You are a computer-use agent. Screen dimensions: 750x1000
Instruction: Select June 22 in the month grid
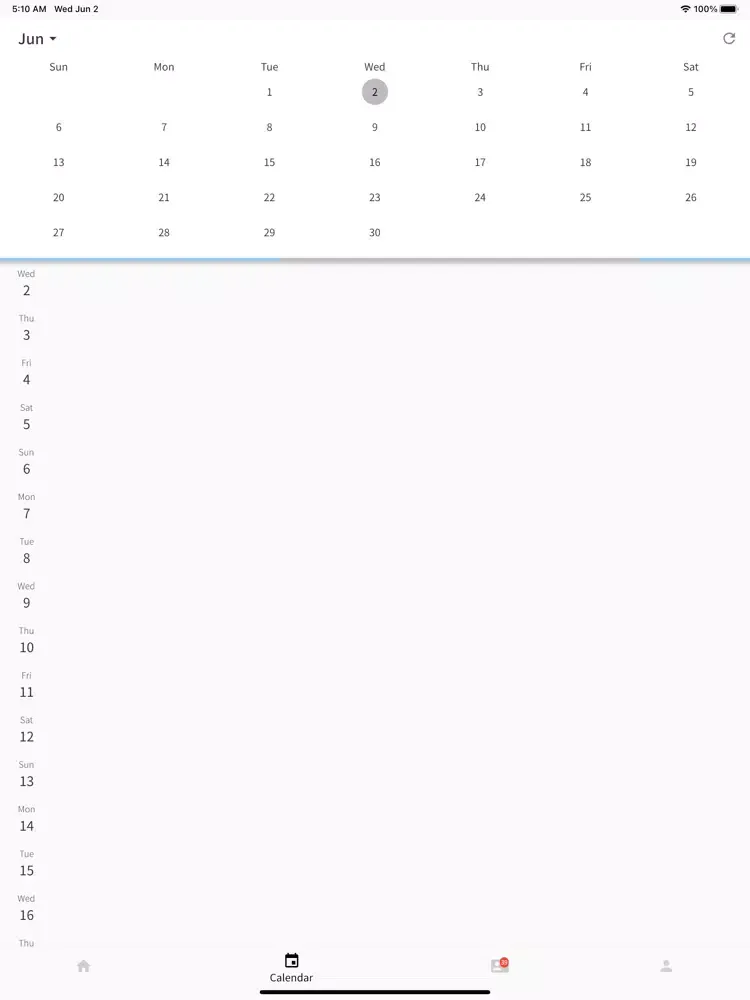coord(269,197)
